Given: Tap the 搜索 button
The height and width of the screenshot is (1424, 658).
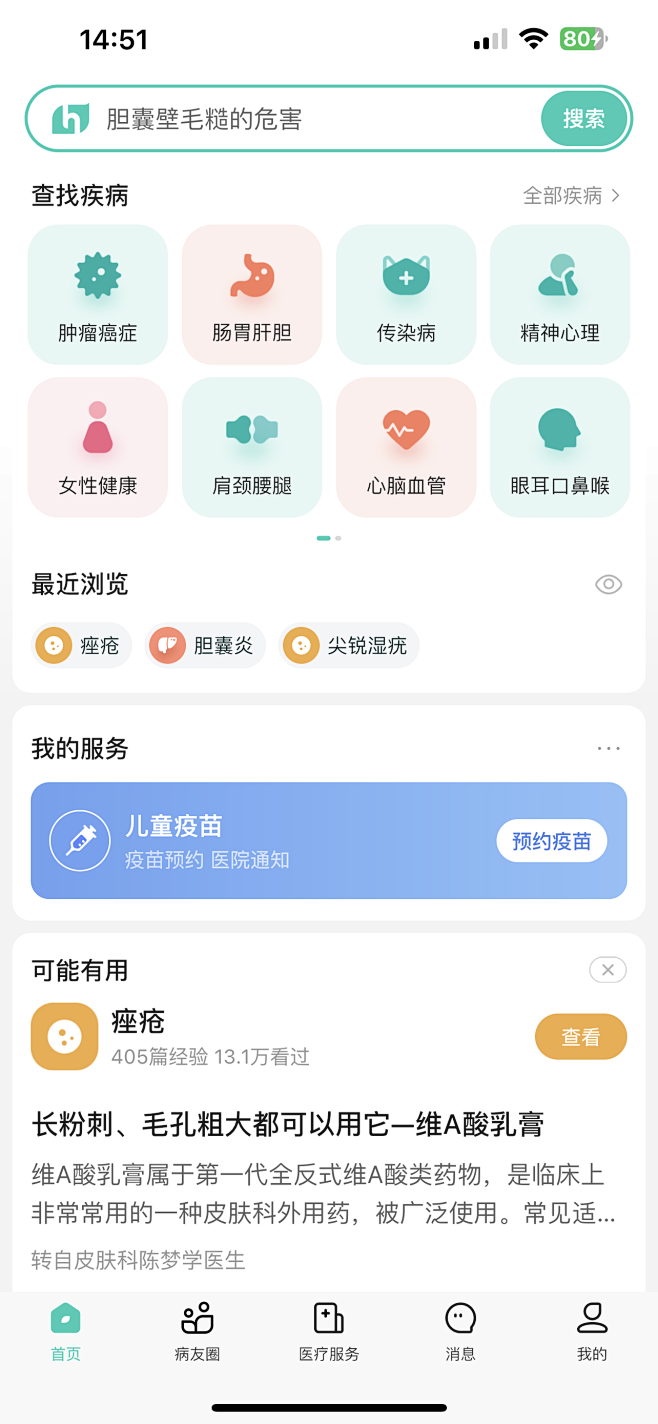Looking at the screenshot, I should pyautogui.click(x=584, y=120).
